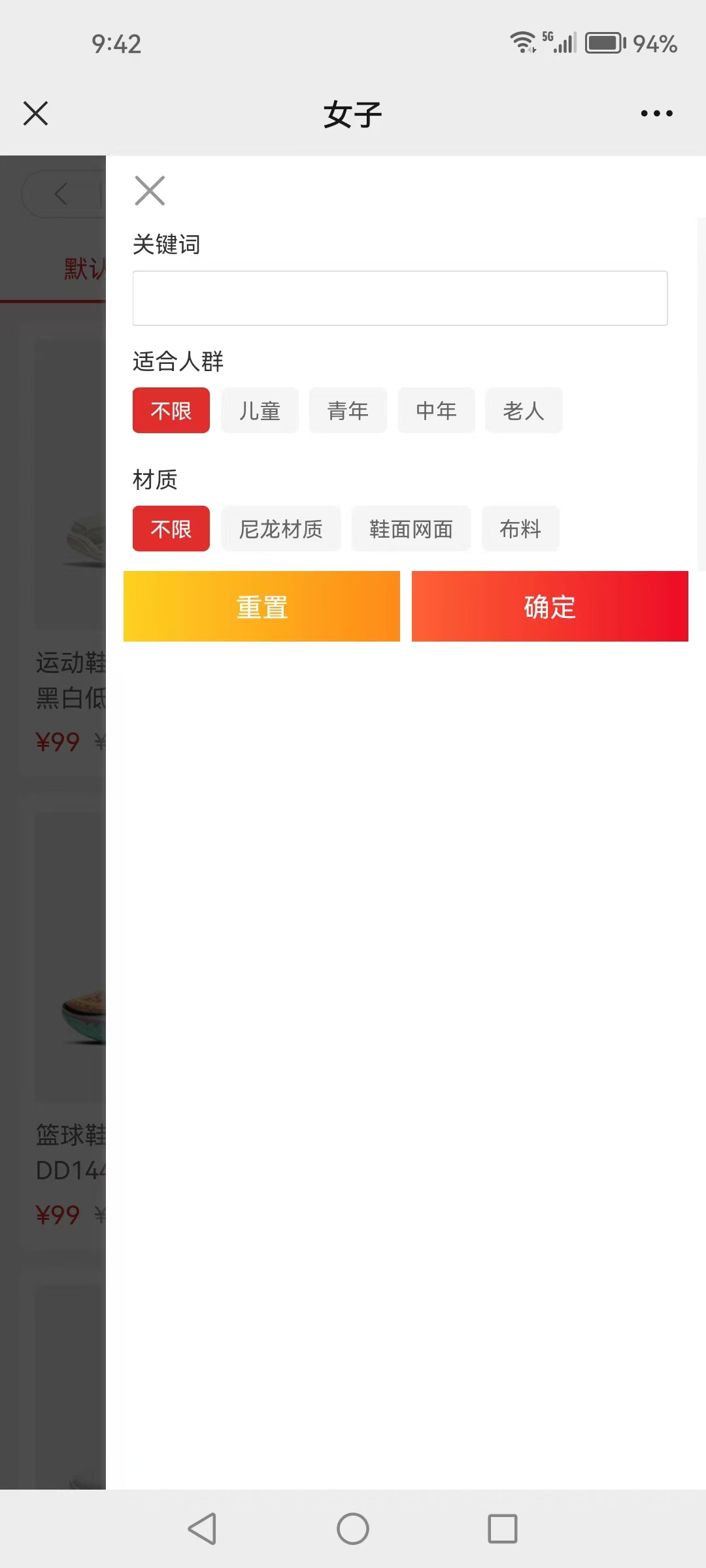Pick the 中年 audience chip
Image resolution: width=706 pixels, height=1568 pixels.
(x=436, y=410)
